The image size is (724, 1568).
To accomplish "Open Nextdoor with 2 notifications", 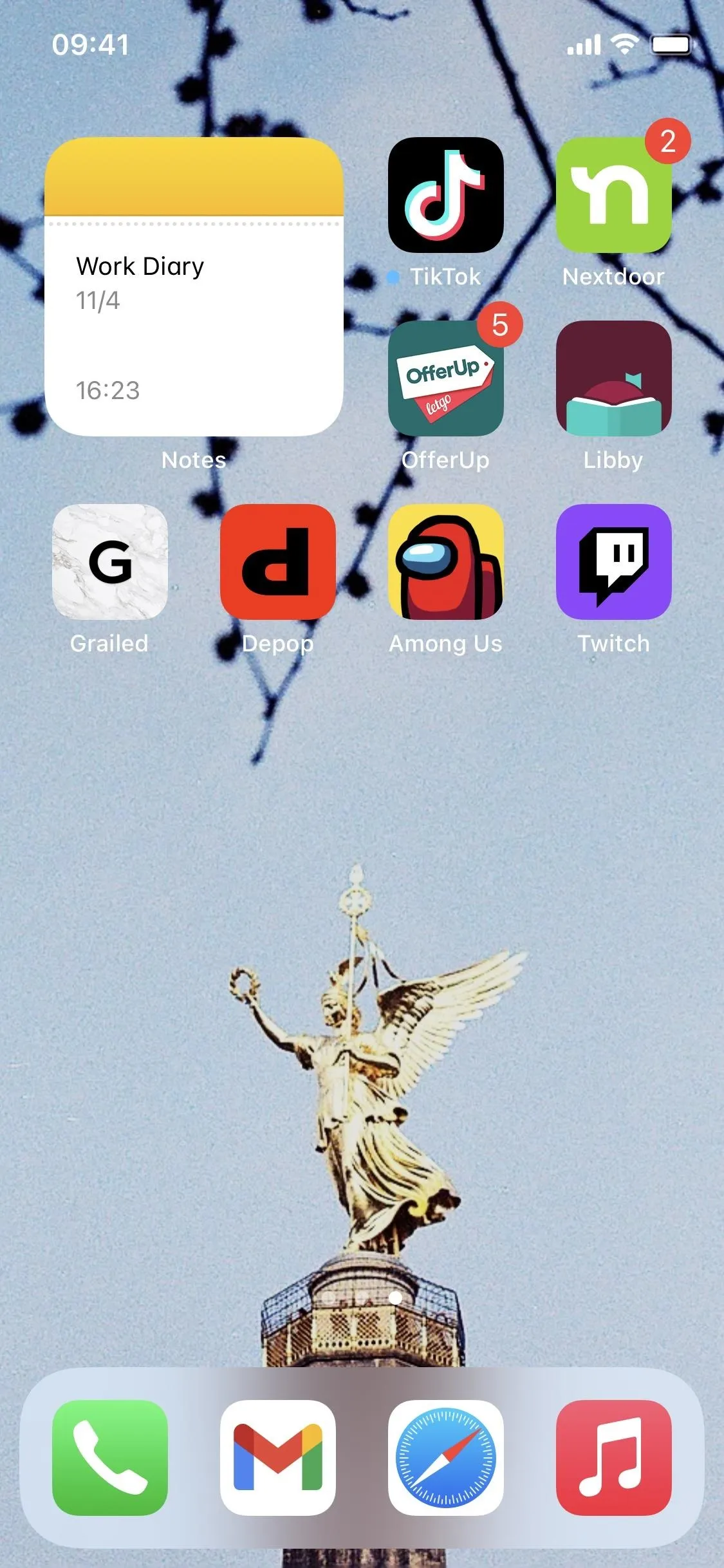I will point(613,194).
